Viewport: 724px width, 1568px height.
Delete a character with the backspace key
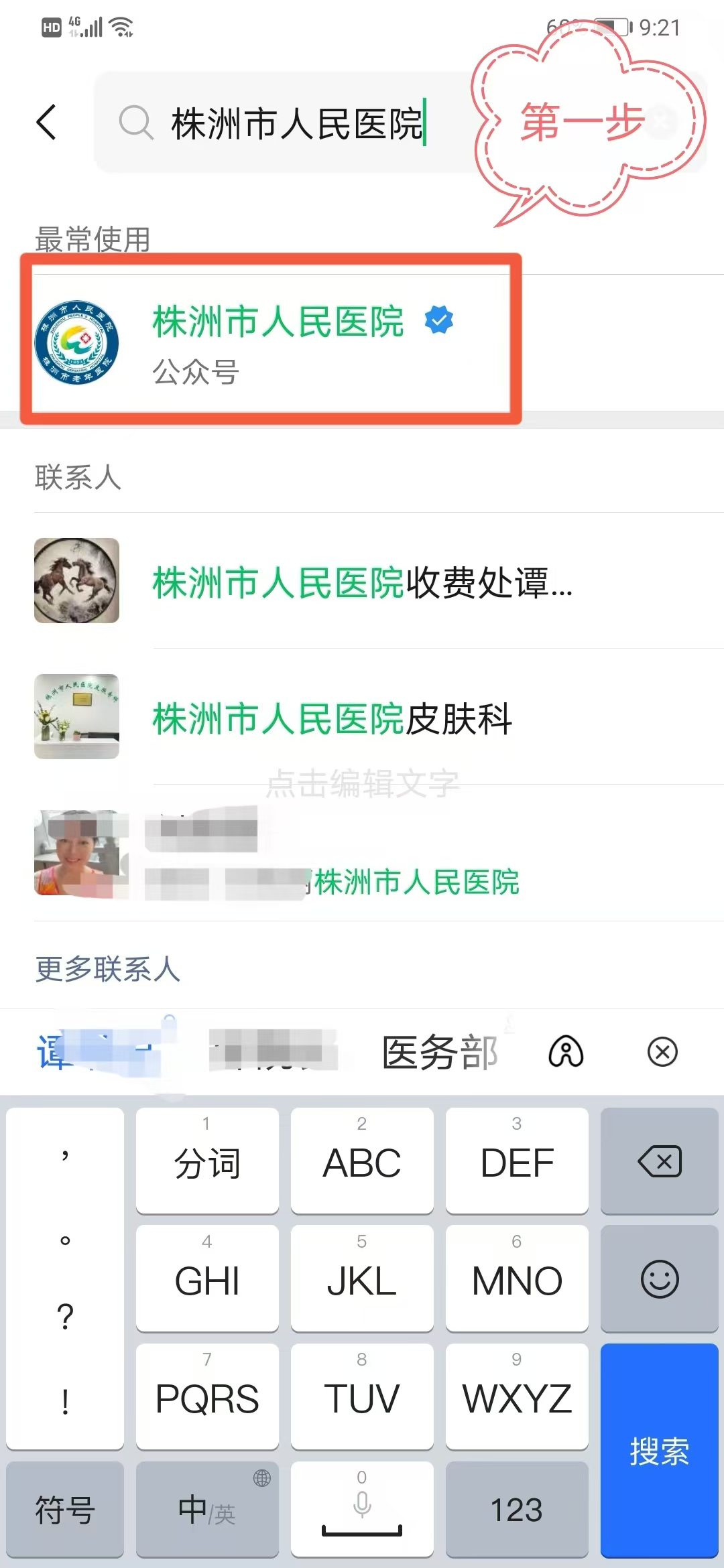(x=659, y=1161)
